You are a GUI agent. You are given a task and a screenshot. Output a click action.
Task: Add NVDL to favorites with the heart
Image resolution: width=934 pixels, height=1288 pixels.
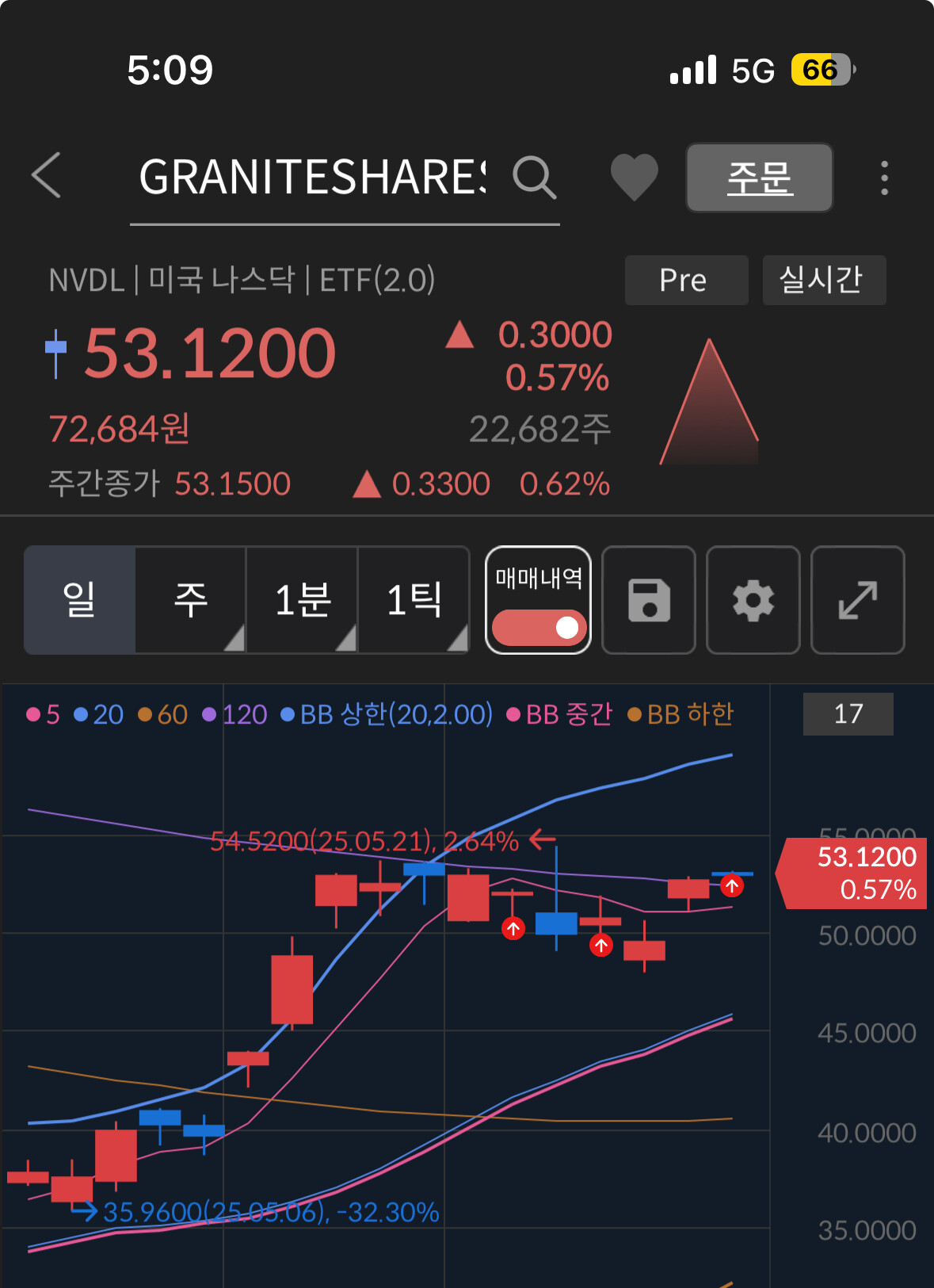pyautogui.click(x=634, y=177)
